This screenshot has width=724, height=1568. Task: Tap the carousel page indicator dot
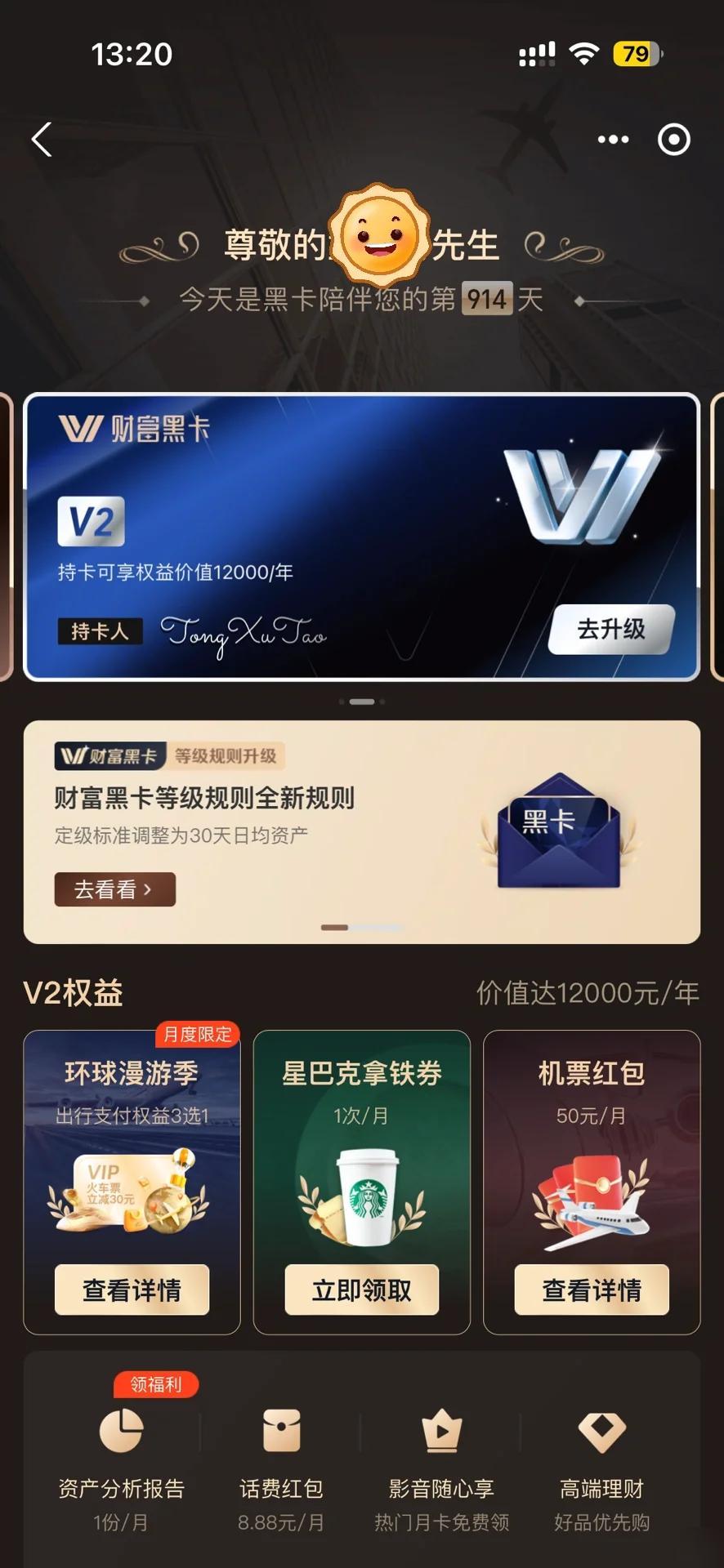[362, 701]
